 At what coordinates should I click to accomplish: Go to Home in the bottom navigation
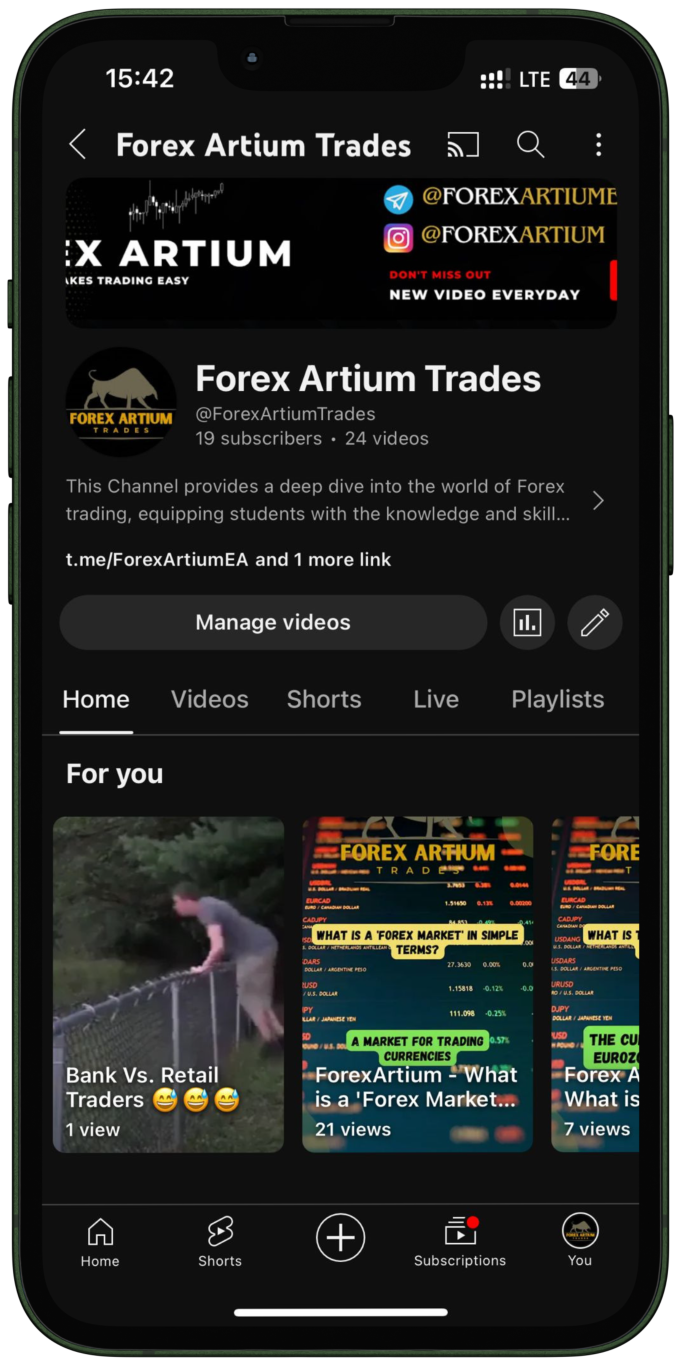click(100, 1243)
